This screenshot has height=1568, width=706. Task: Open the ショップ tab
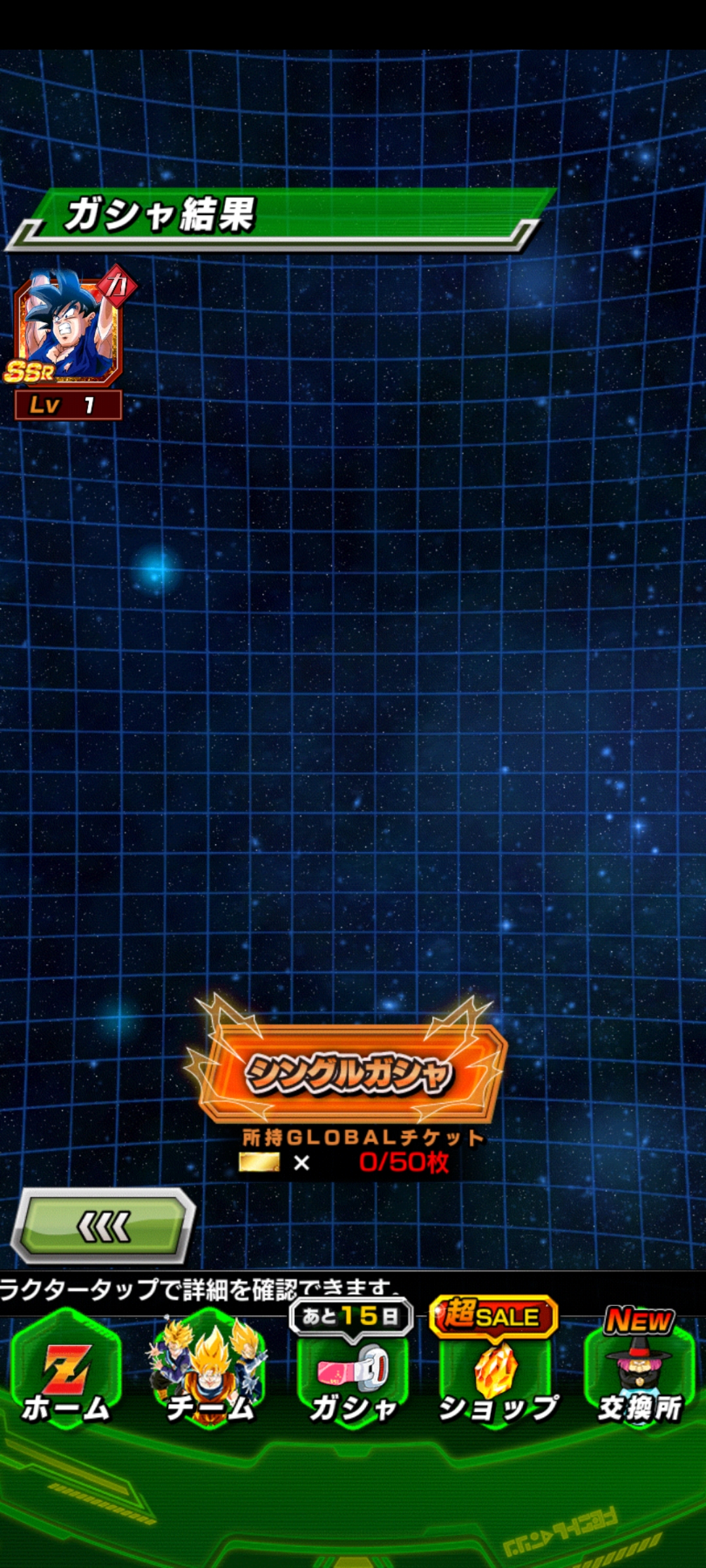pyautogui.click(x=497, y=1379)
